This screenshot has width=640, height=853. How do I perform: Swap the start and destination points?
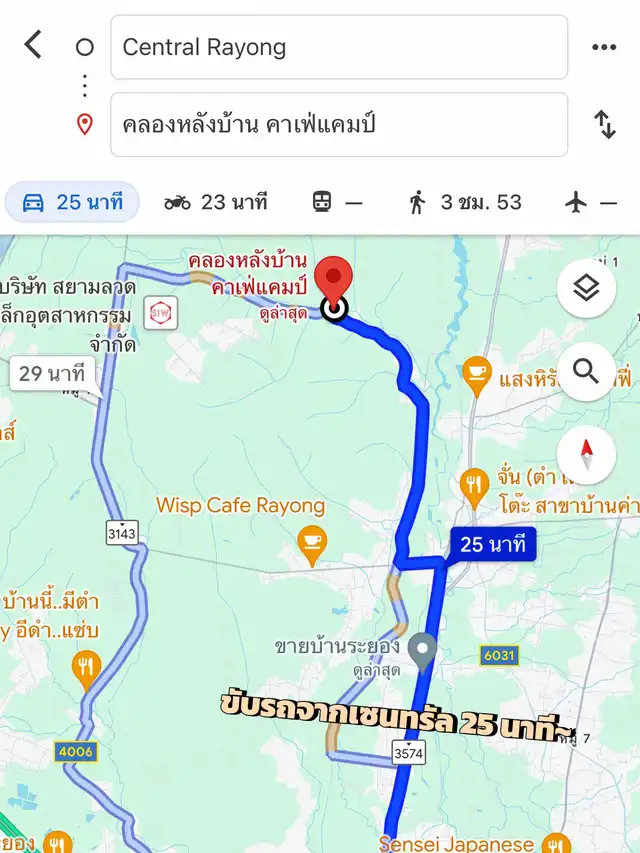point(604,125)
